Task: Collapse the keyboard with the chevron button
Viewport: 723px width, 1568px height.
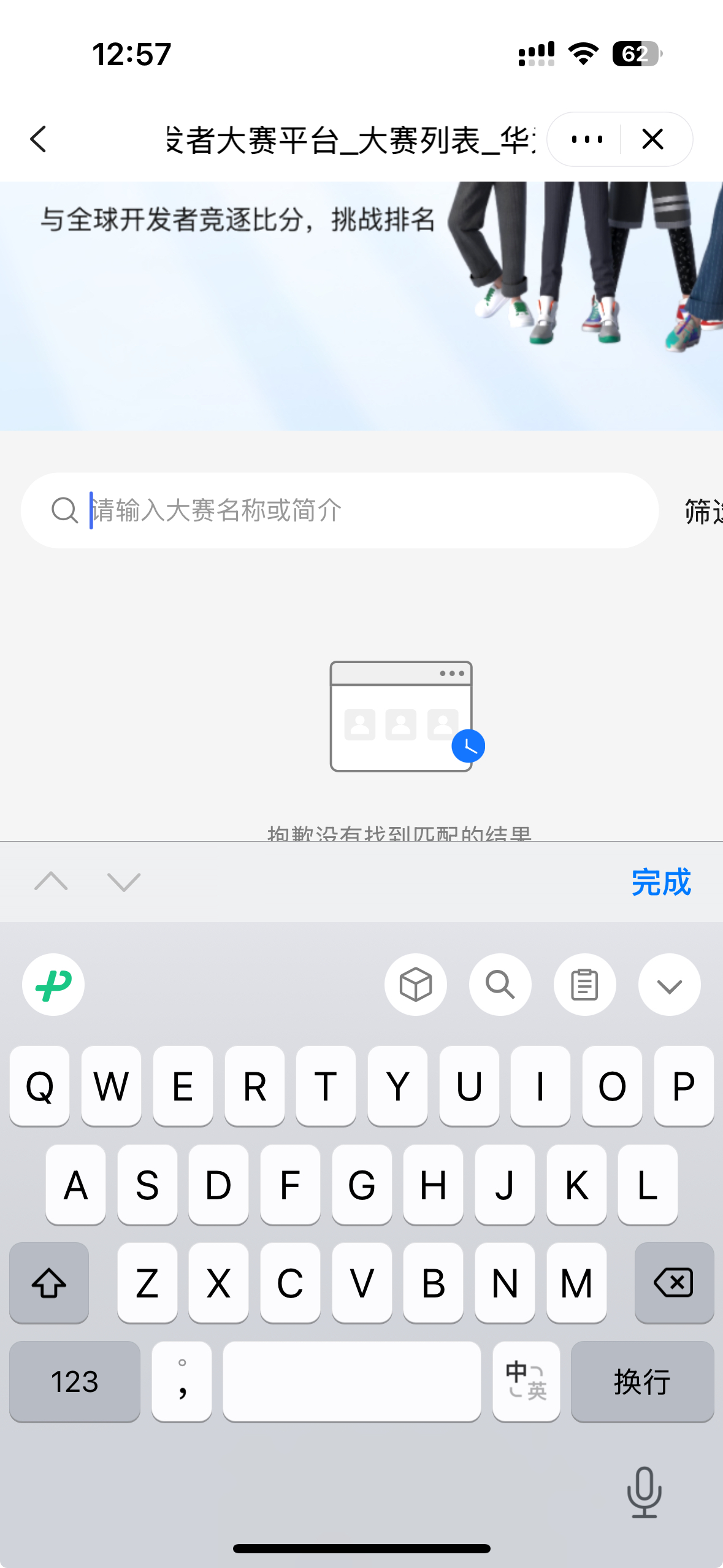Action: coord(670,985)
